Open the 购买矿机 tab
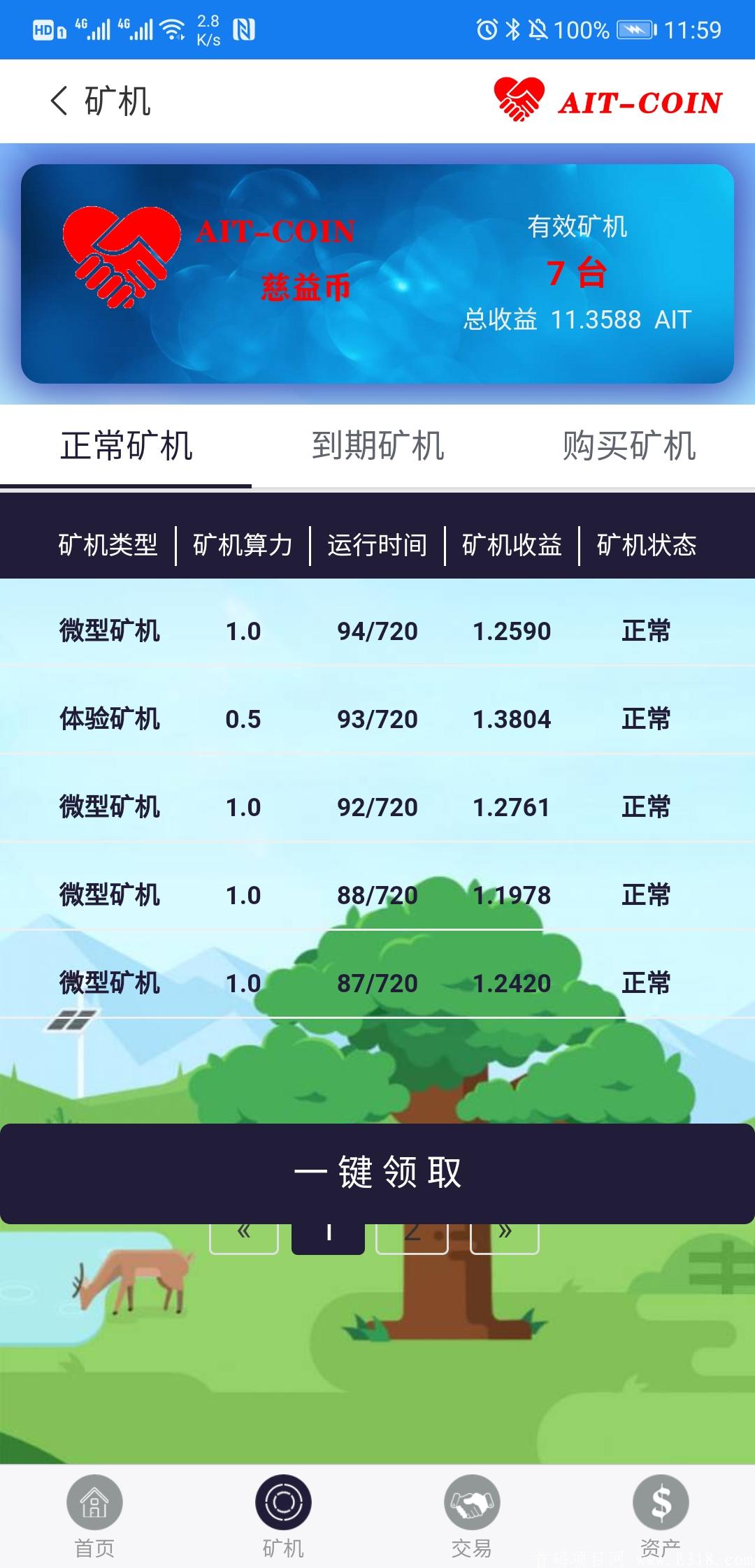The height and width of the screenshot is (1568, 755). point(629,446)
